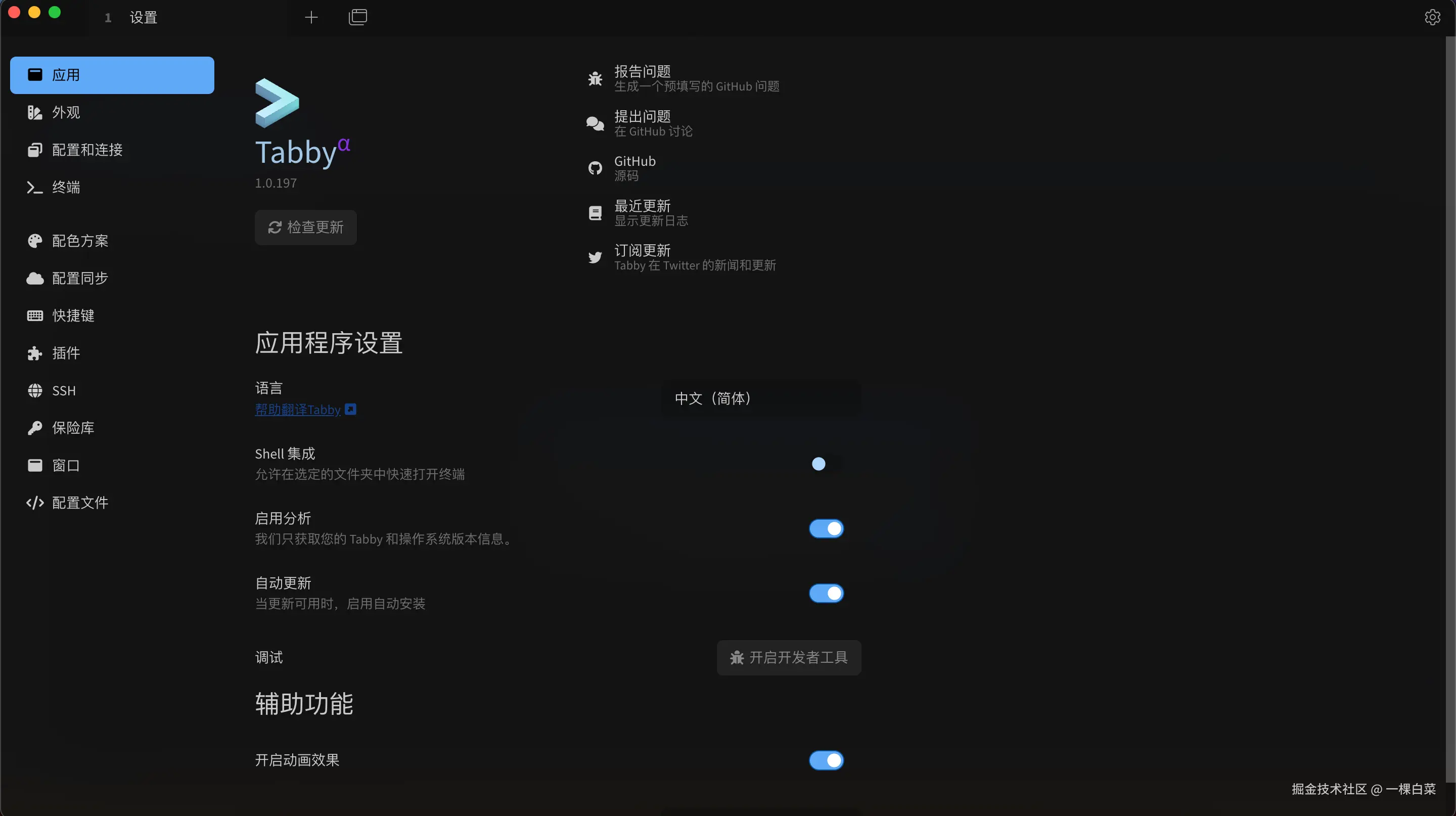
Task: Go to 终端 settings
Action: pyautogui.click(x=66, y=187)
